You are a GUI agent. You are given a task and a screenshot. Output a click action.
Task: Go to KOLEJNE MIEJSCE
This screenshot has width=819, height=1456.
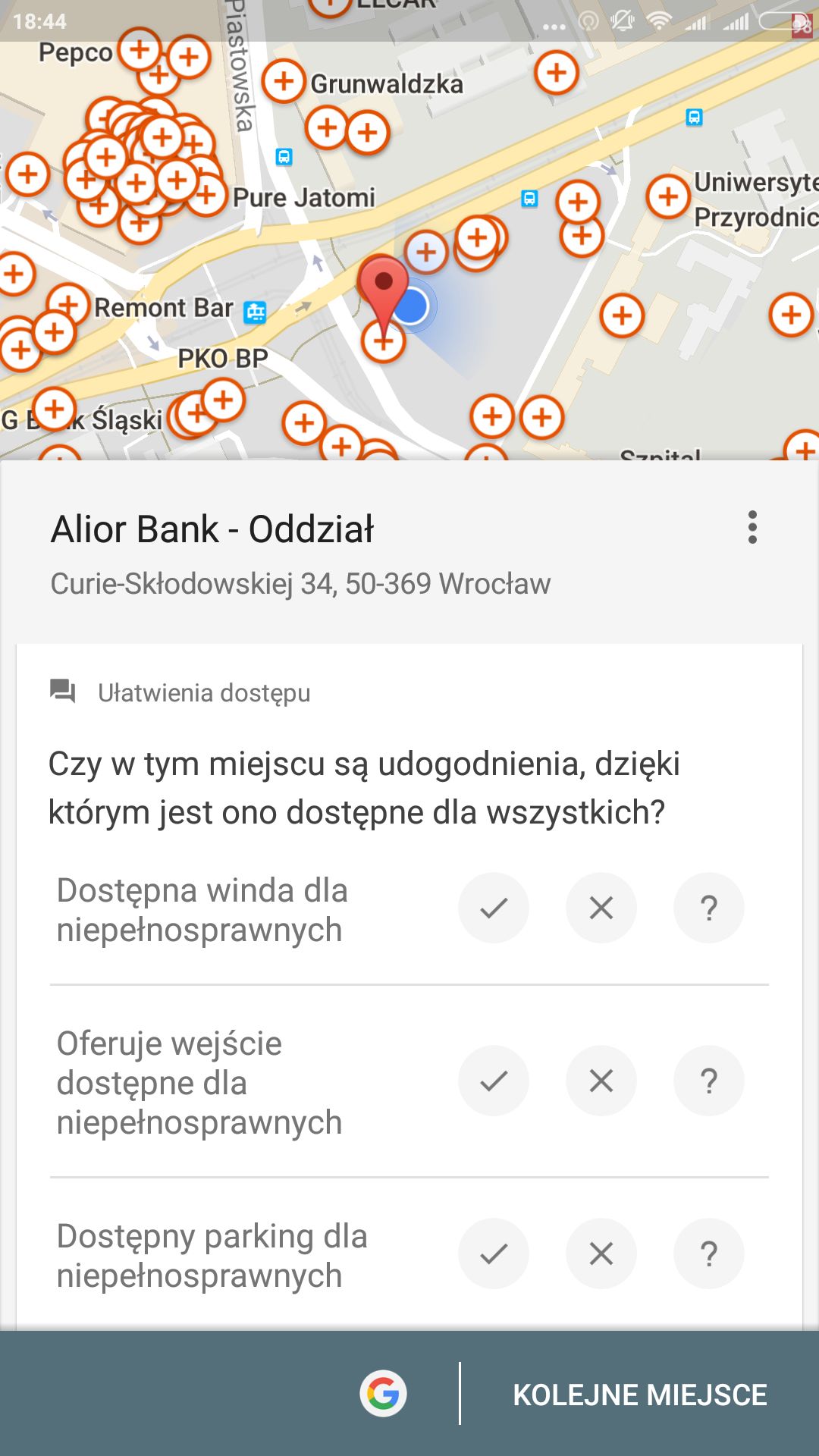(x=640, y=1395)
